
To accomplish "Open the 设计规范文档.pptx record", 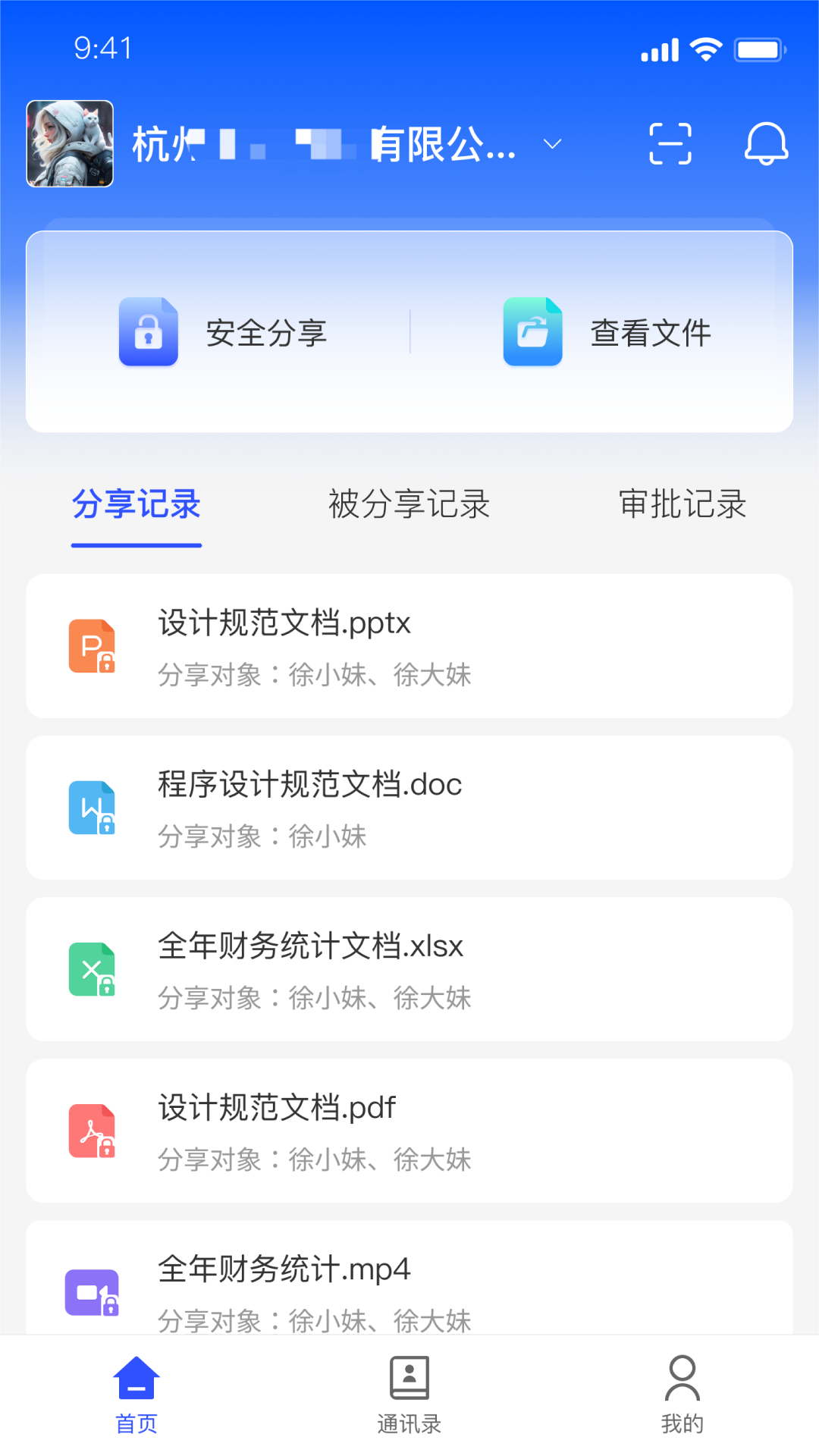I will [x=409, y=646].
